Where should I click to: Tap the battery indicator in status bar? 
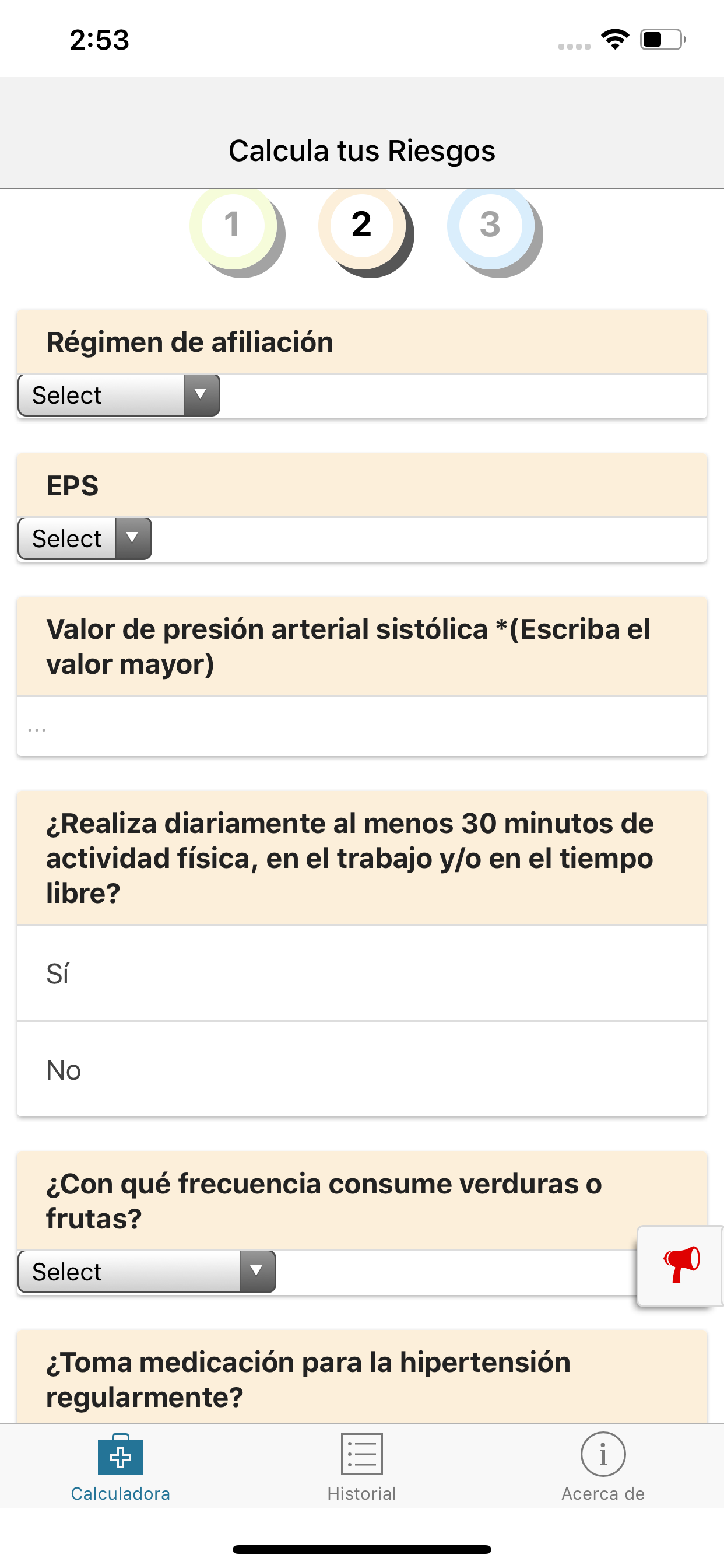tap(660, 38)
